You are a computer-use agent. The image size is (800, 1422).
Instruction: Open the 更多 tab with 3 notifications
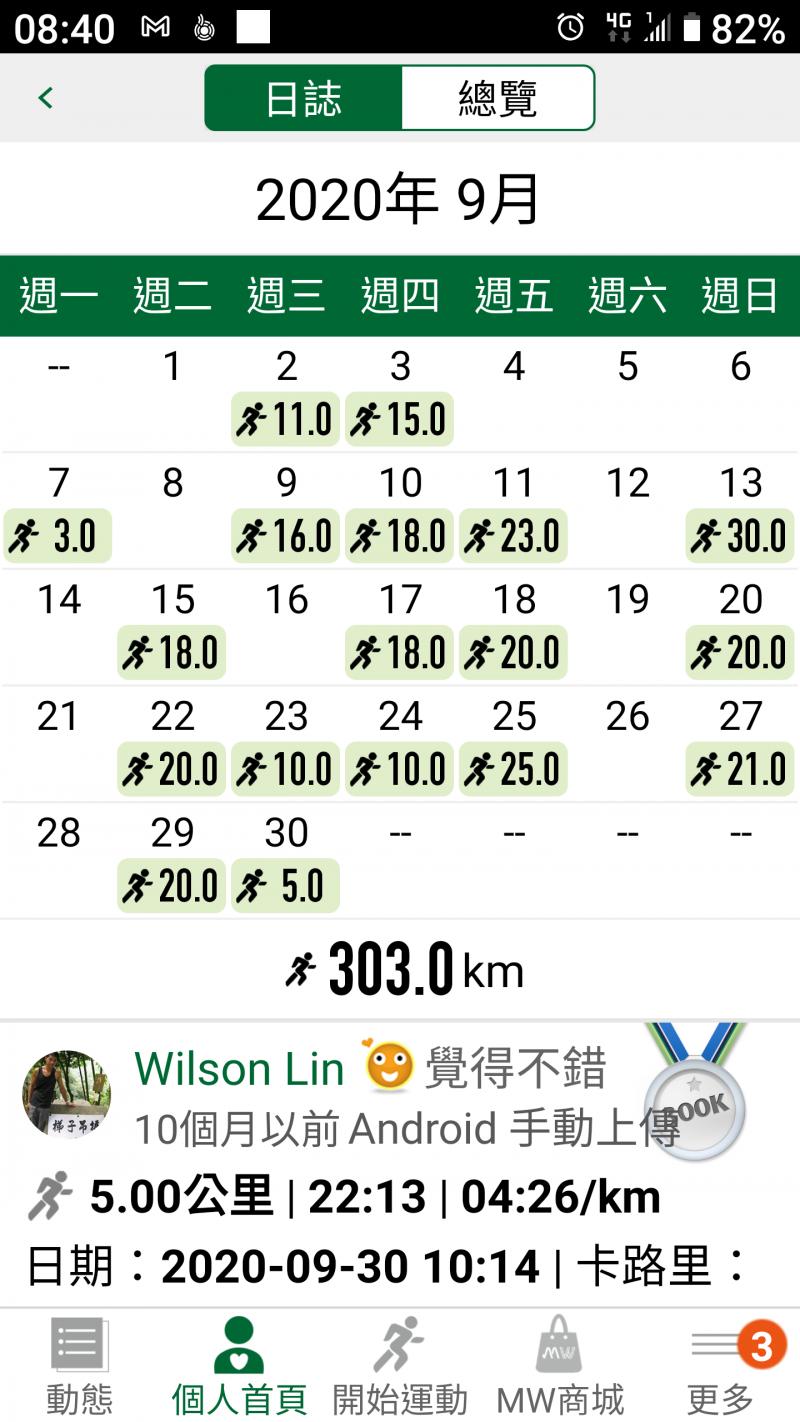(722, 1366)
